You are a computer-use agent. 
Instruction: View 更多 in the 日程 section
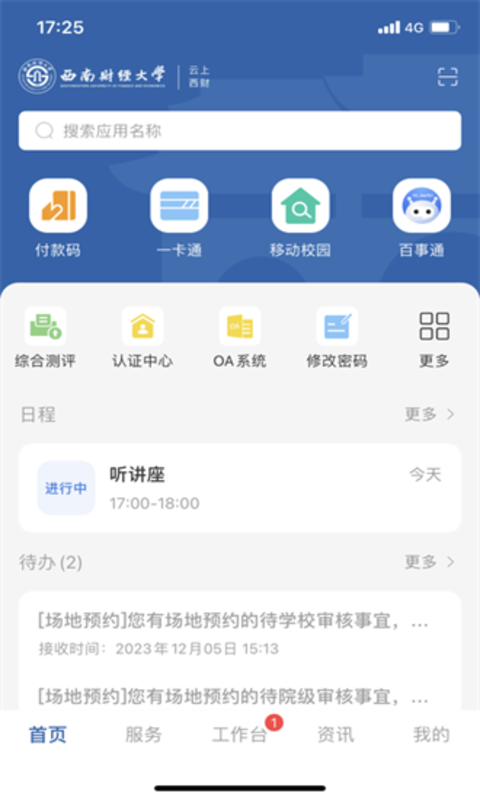pos(430,414)
